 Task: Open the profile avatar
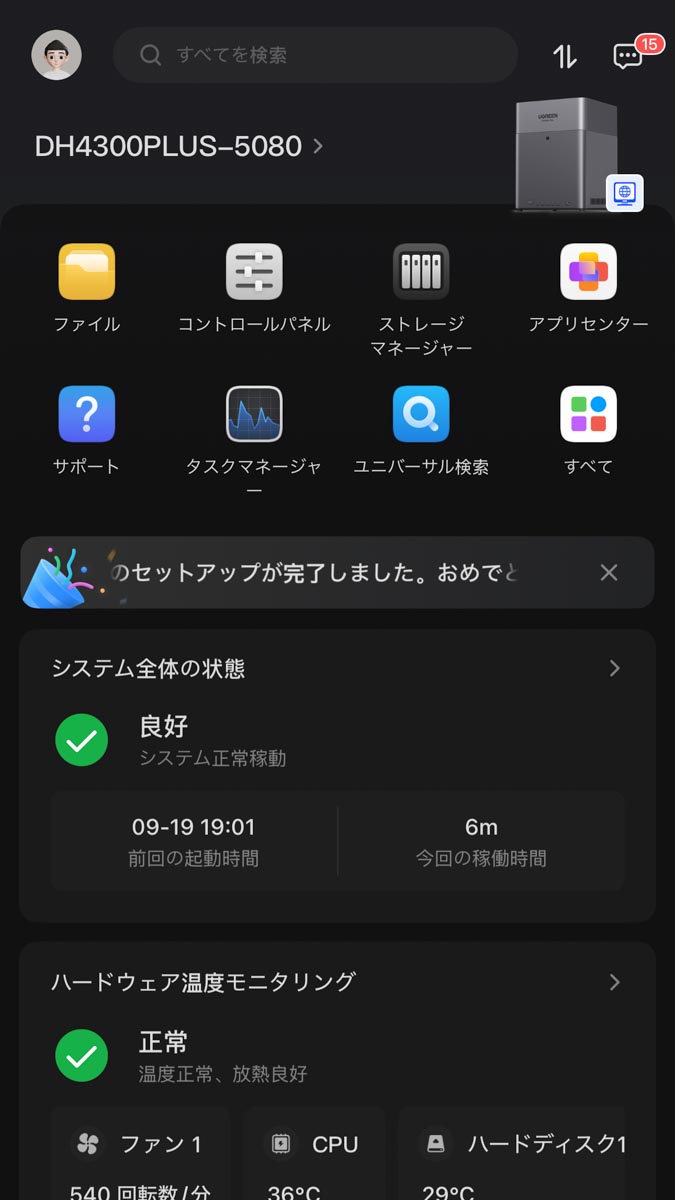click(56, 55)
